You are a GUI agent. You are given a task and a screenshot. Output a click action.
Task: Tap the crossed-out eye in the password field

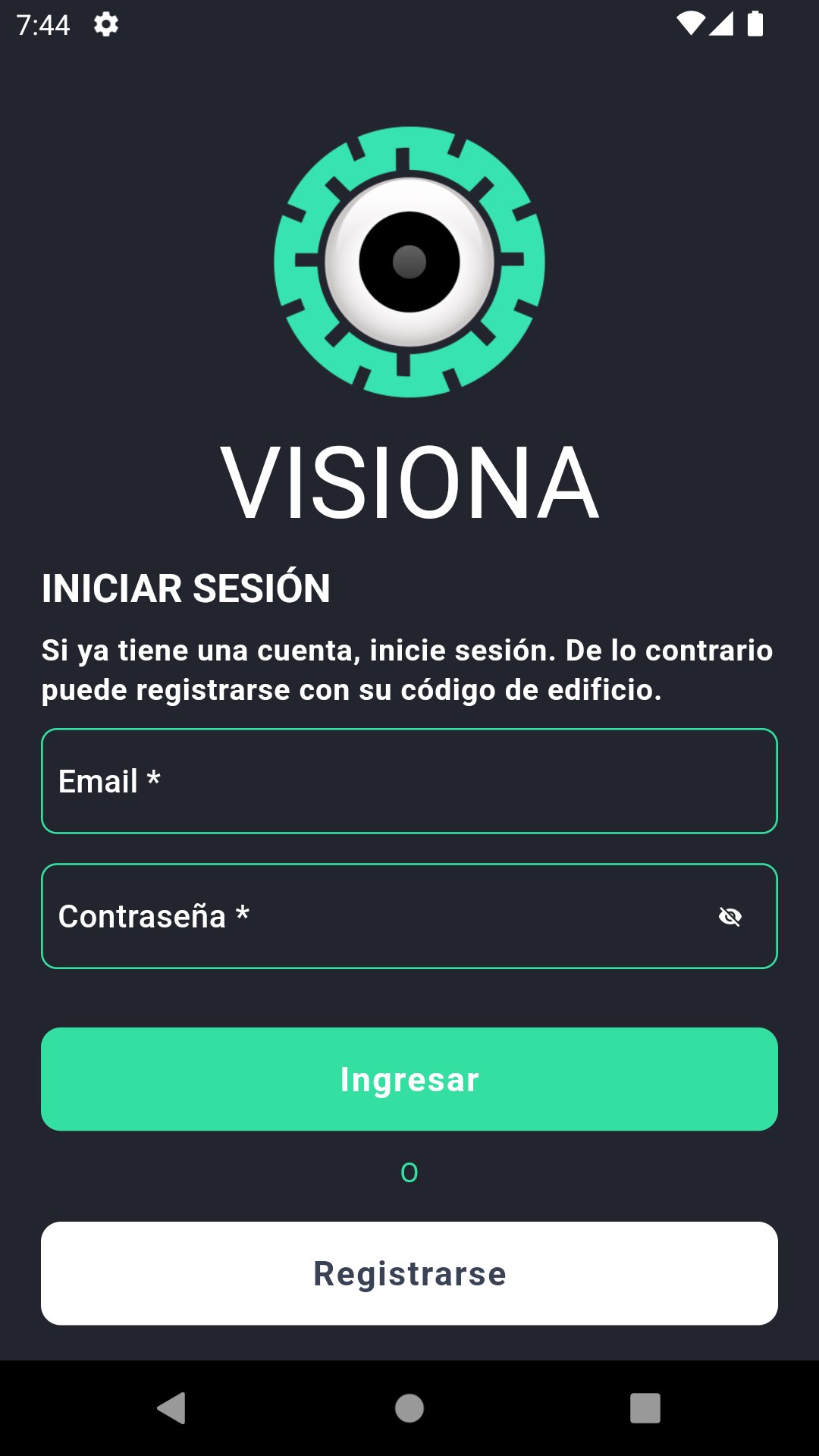pos(730,915)
